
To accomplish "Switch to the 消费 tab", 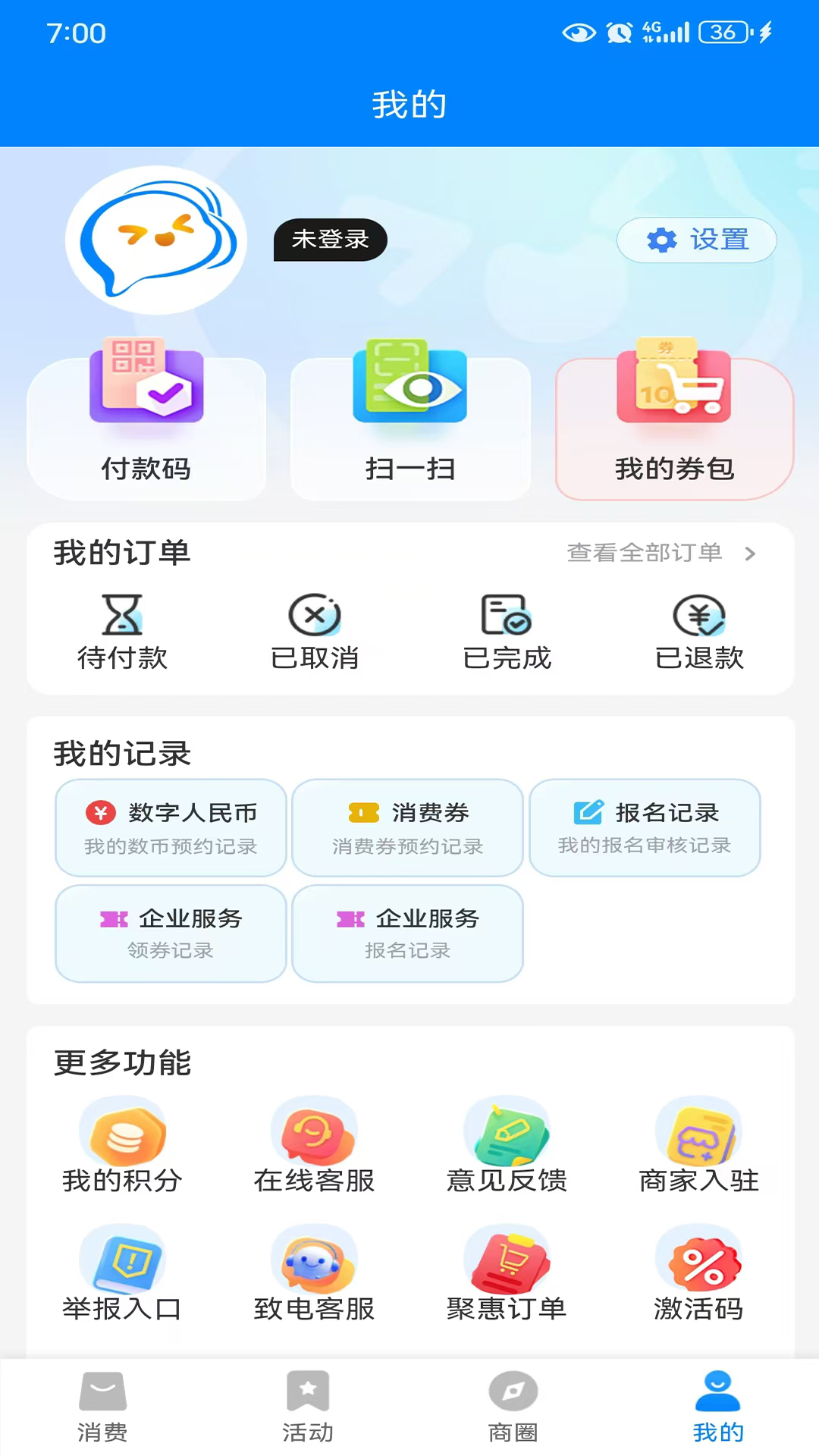I will tap(102, 1407).
